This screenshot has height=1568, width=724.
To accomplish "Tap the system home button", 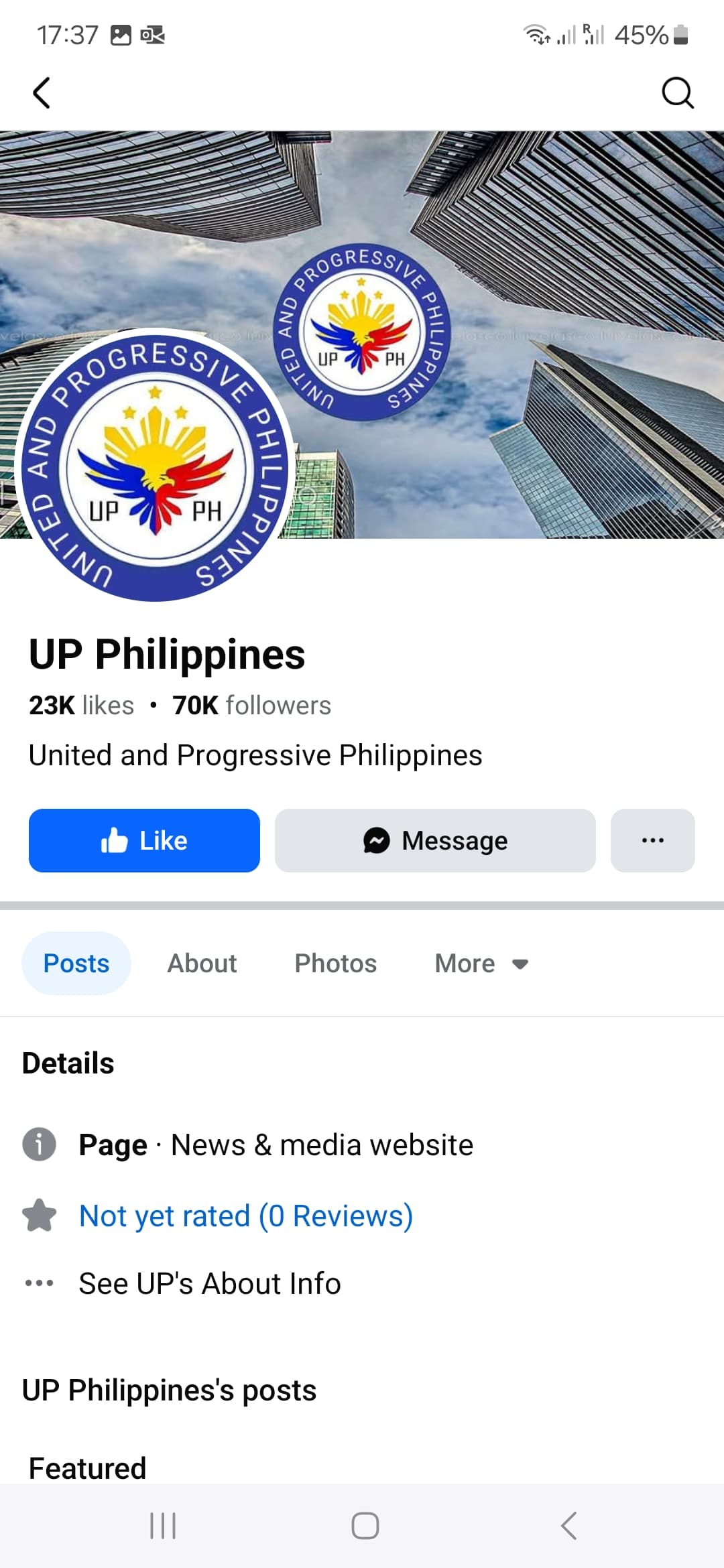I will coord(365,1526).
